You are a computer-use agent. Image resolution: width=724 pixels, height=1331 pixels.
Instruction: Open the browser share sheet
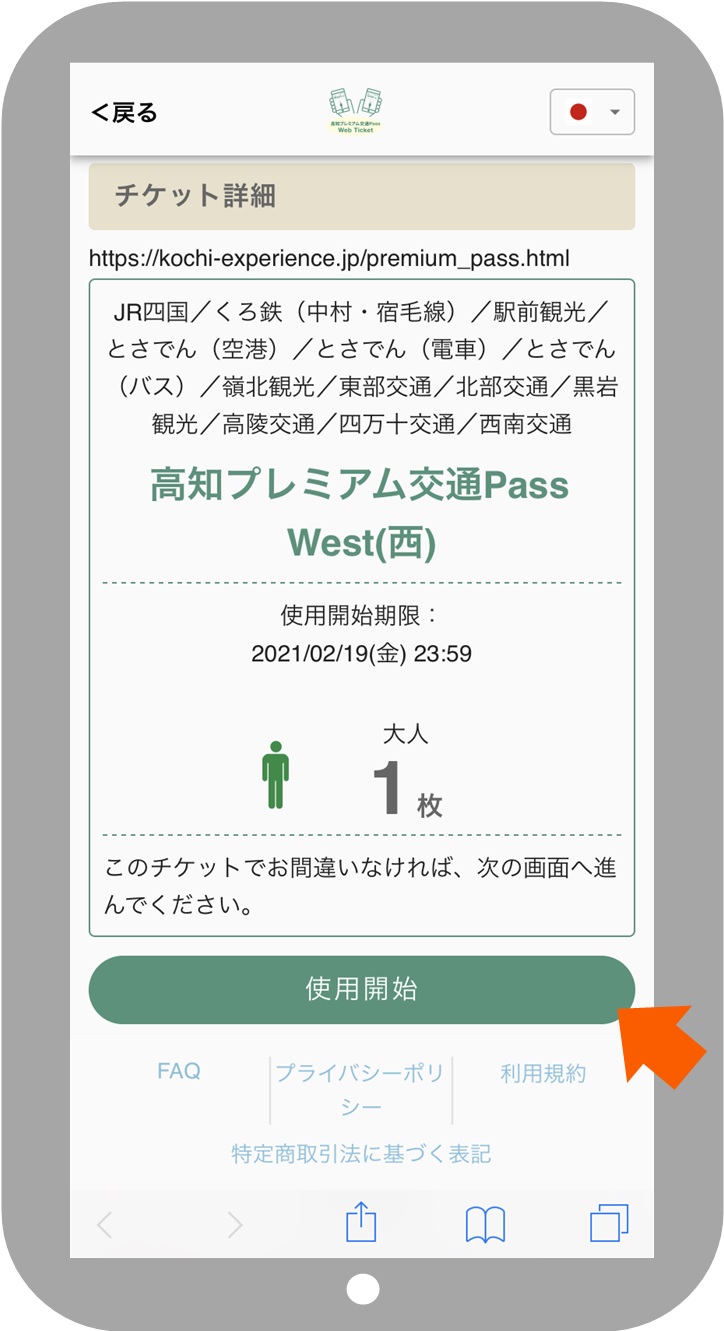[x=361, y=1223]
